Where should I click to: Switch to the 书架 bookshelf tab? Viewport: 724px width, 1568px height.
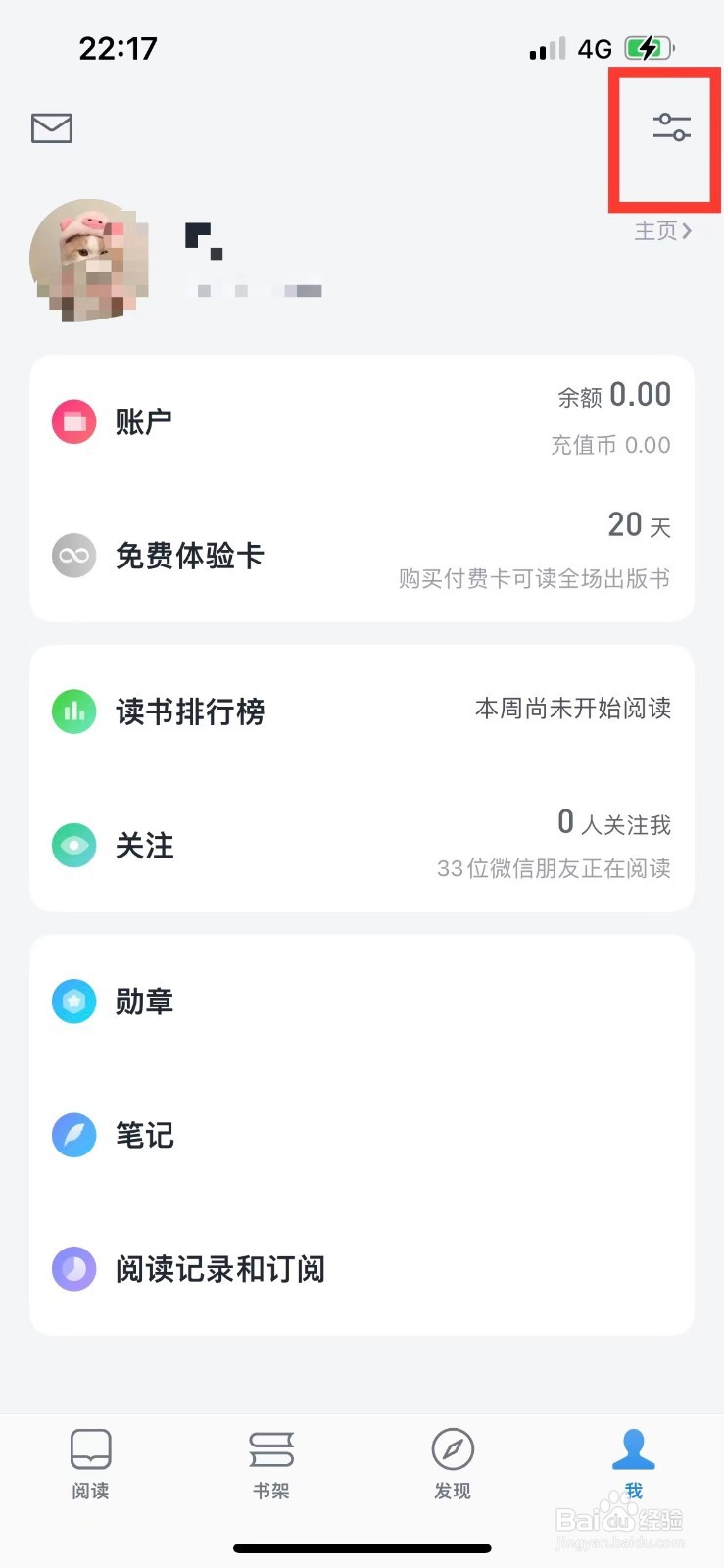pyautogui.click(x=271, y=1464)
